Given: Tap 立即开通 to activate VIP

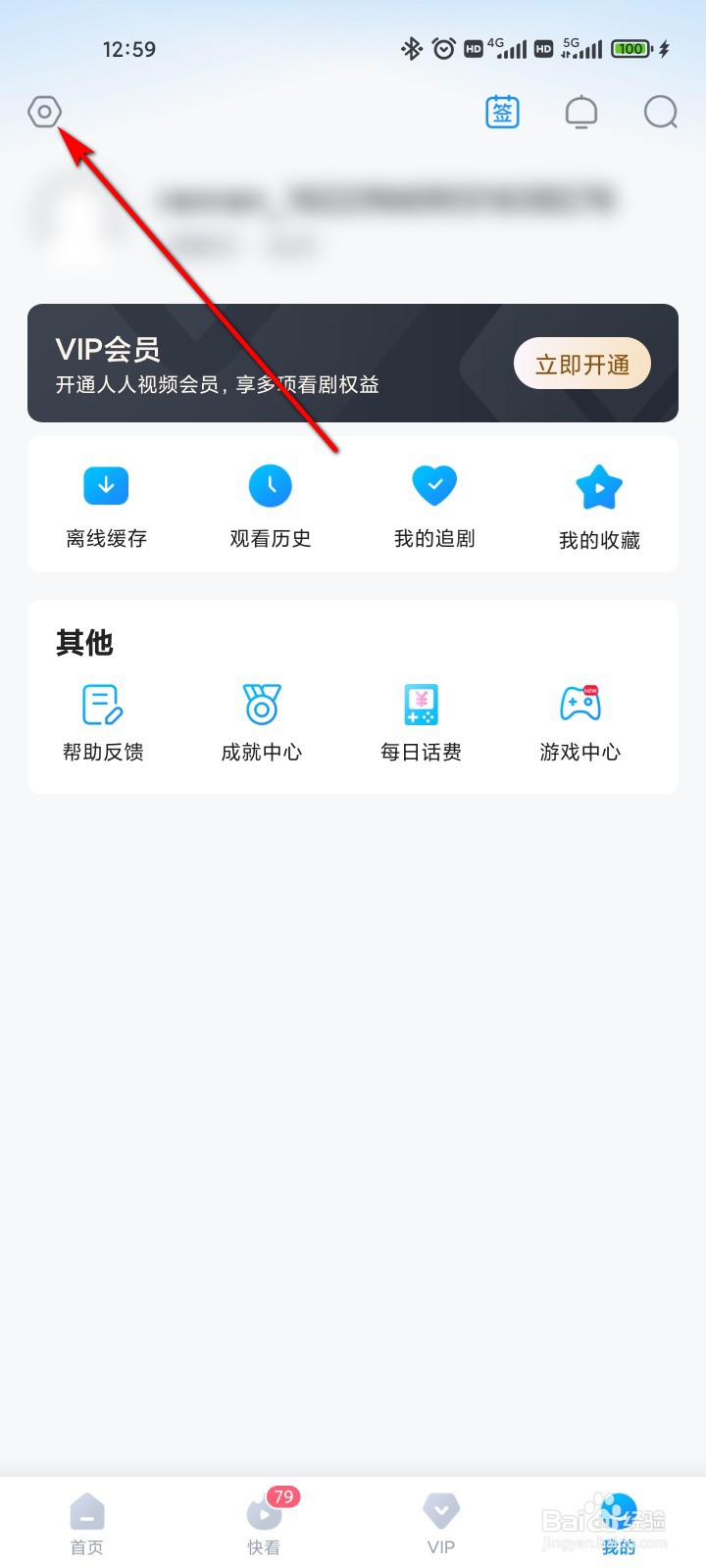Looking at the screenshot, I should (x=582, y=364).
